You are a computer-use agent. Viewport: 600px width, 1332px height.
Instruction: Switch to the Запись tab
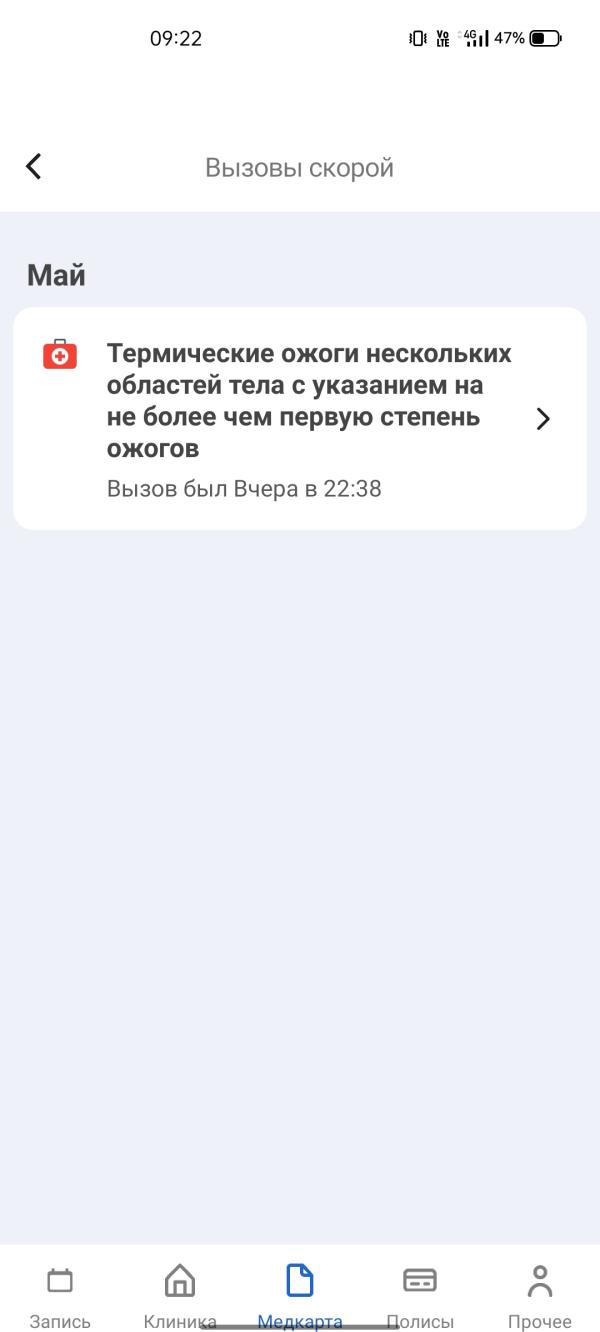point(60,1294)
